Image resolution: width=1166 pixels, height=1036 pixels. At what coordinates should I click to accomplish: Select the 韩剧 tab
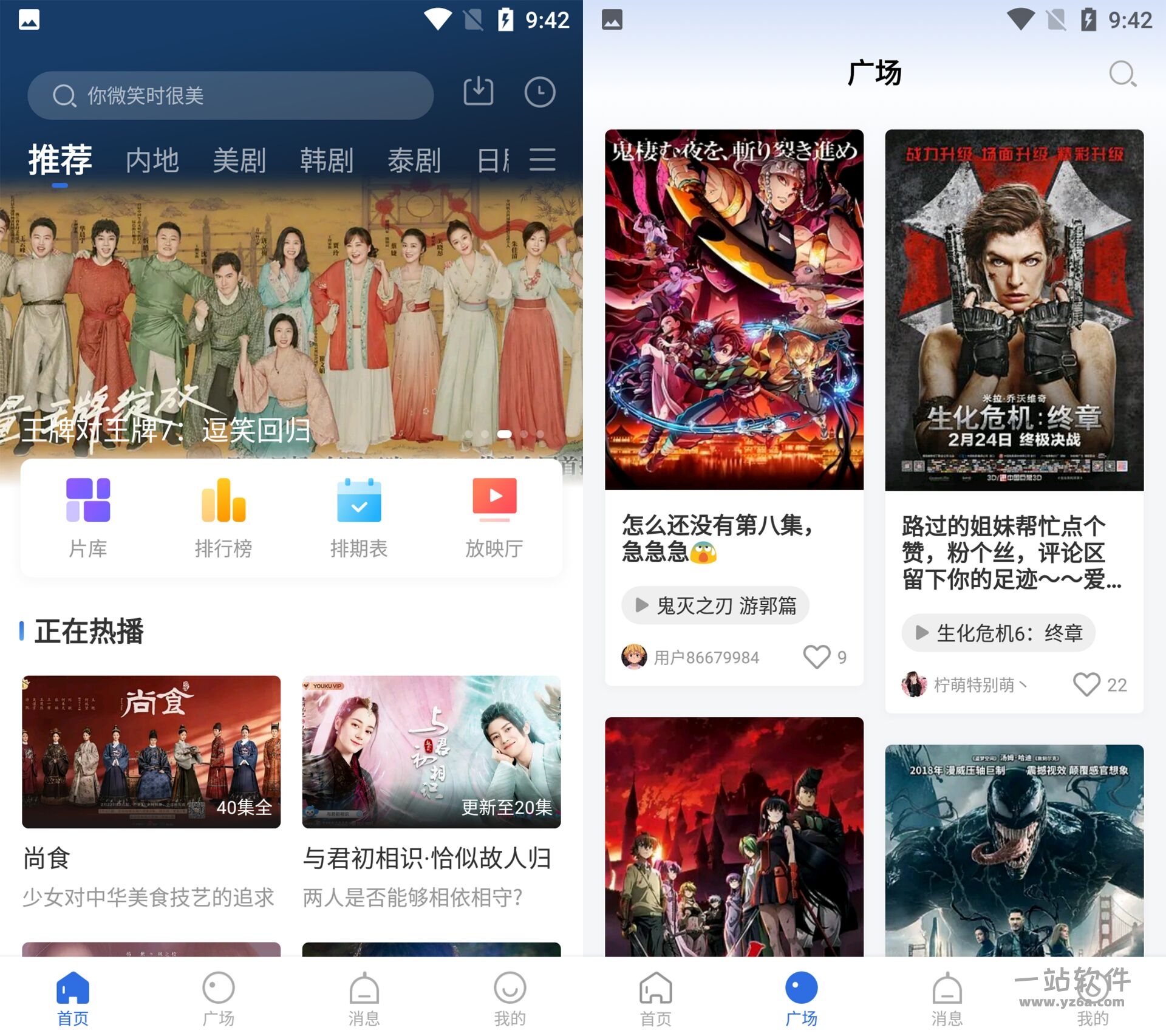tap(327, 160)
